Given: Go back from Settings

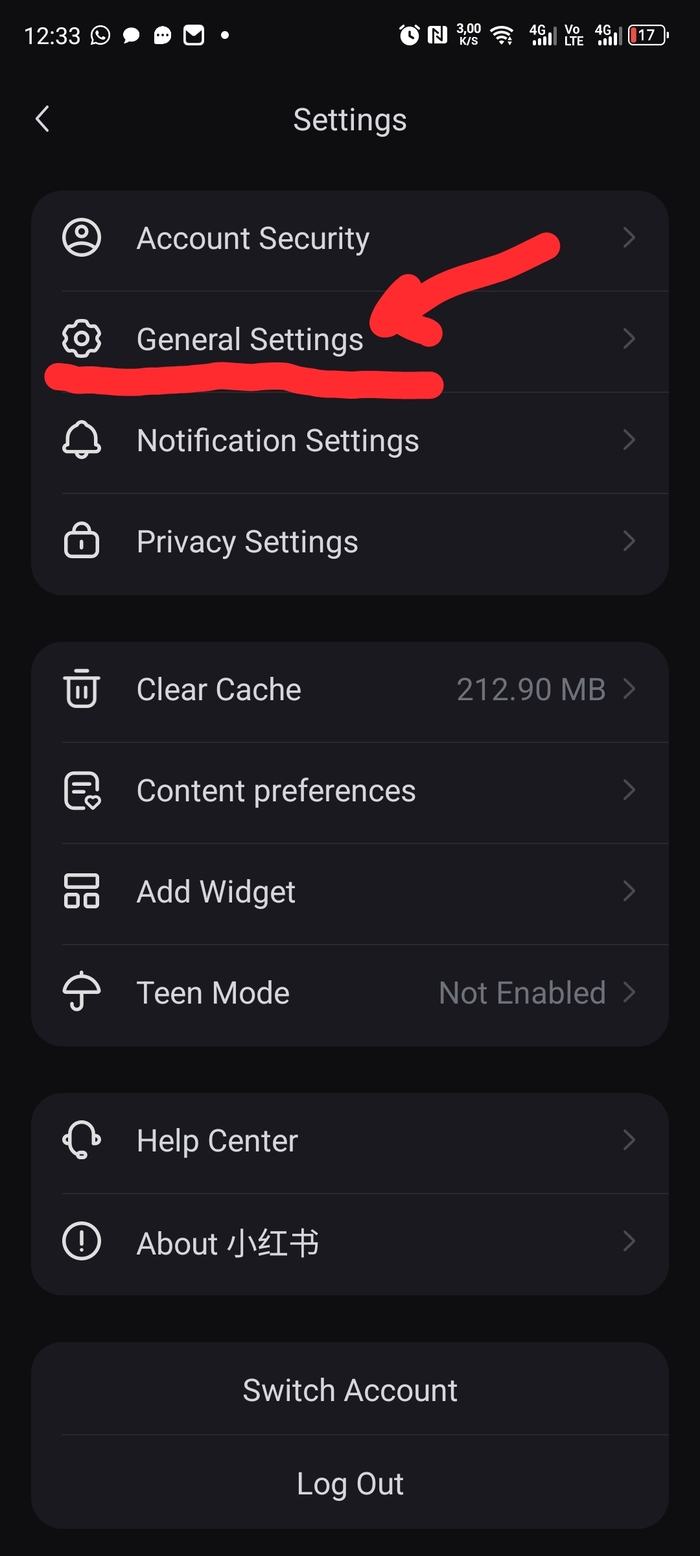Looking at the screenshot, I should pyautogui.click(x=42, y=120).
